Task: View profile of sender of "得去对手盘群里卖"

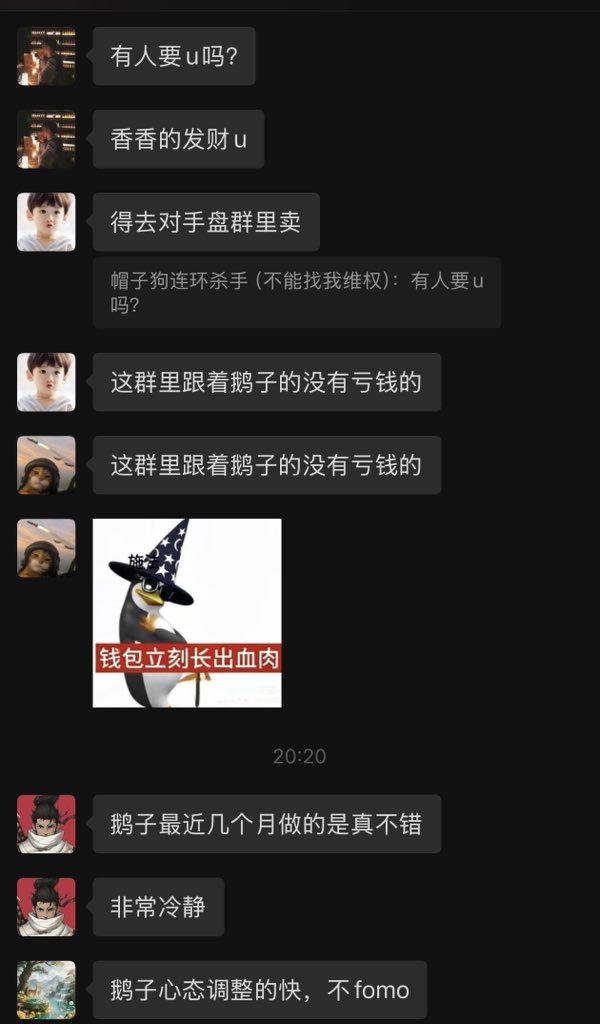Action: pos(46,222)
